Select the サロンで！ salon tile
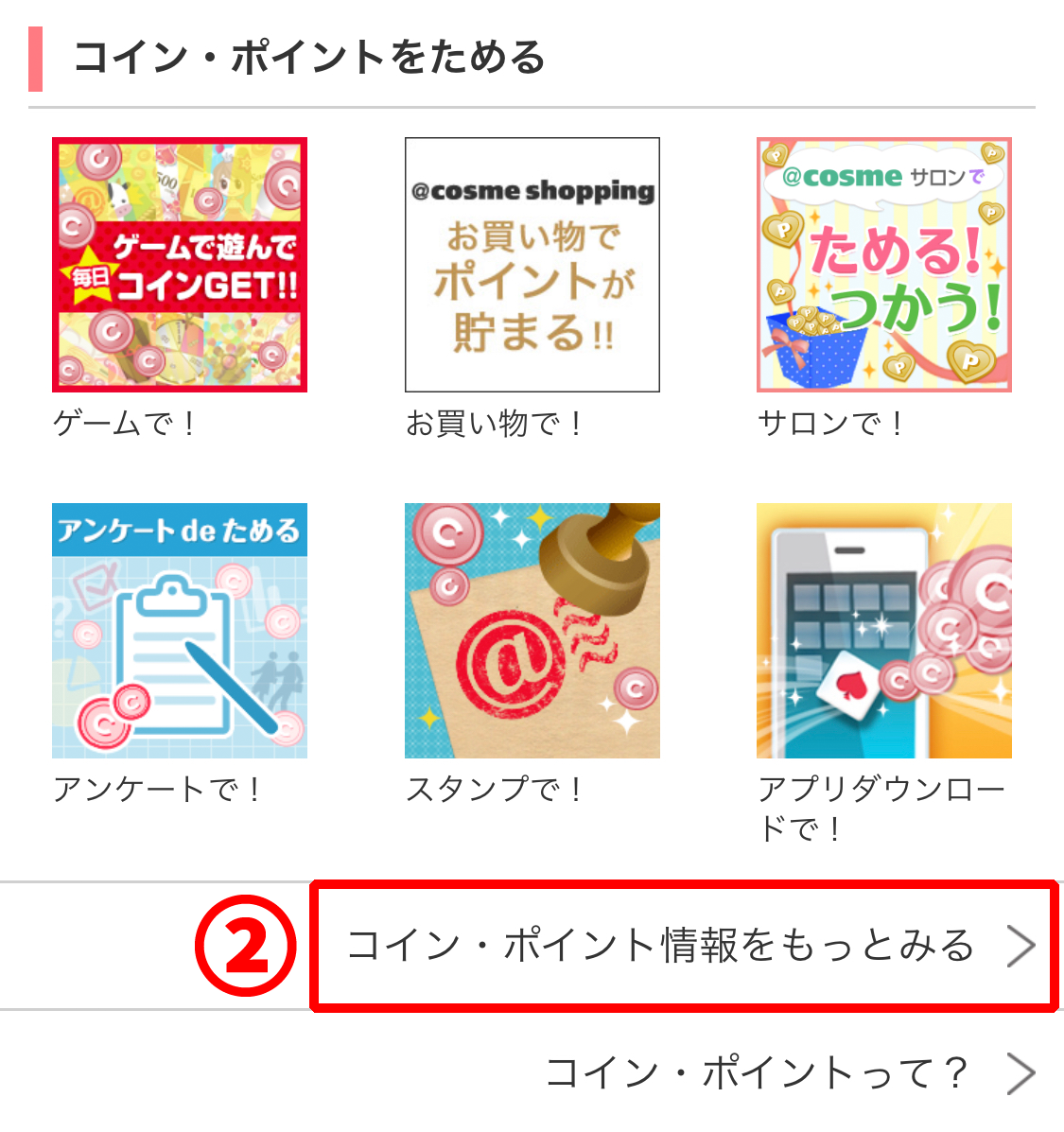1064x1132 pixels. (x=883, y=265)
